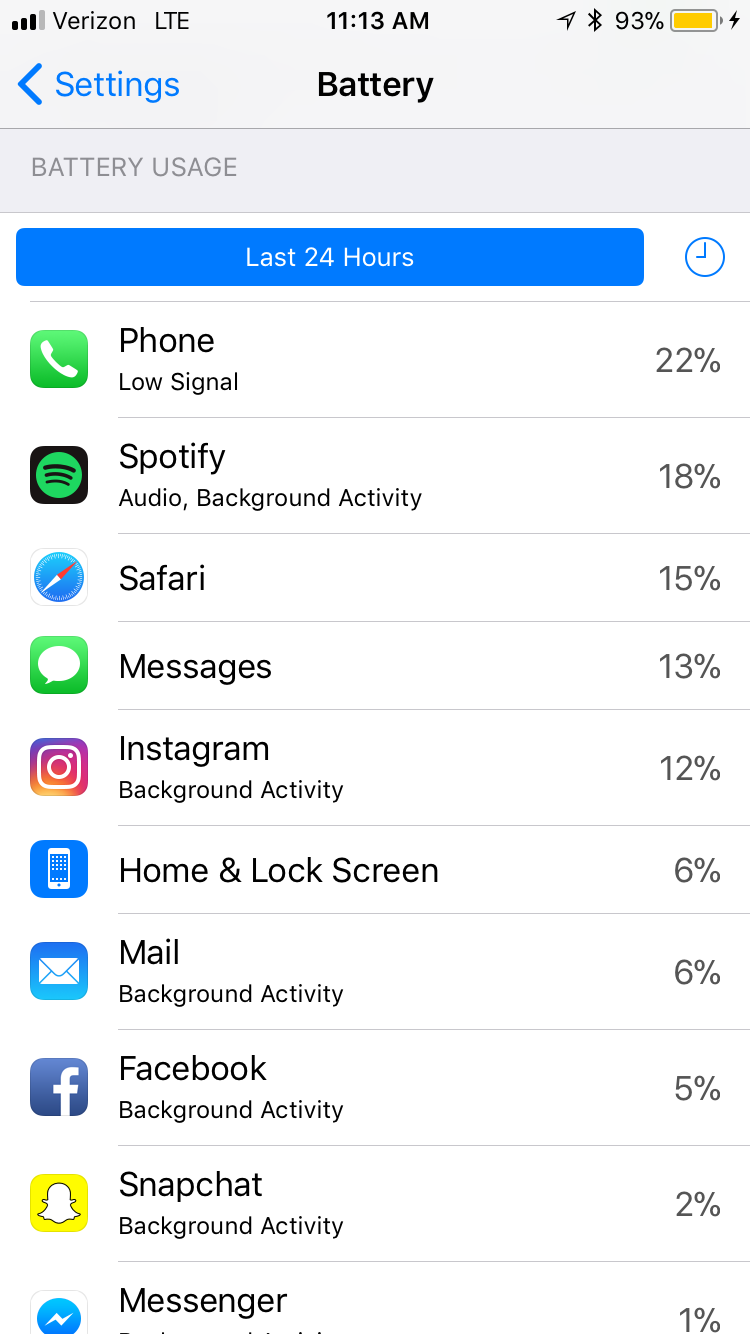This screenshot has height=1334, width=750.
Task: Select the Messages usage row
Action: [375, 666]
